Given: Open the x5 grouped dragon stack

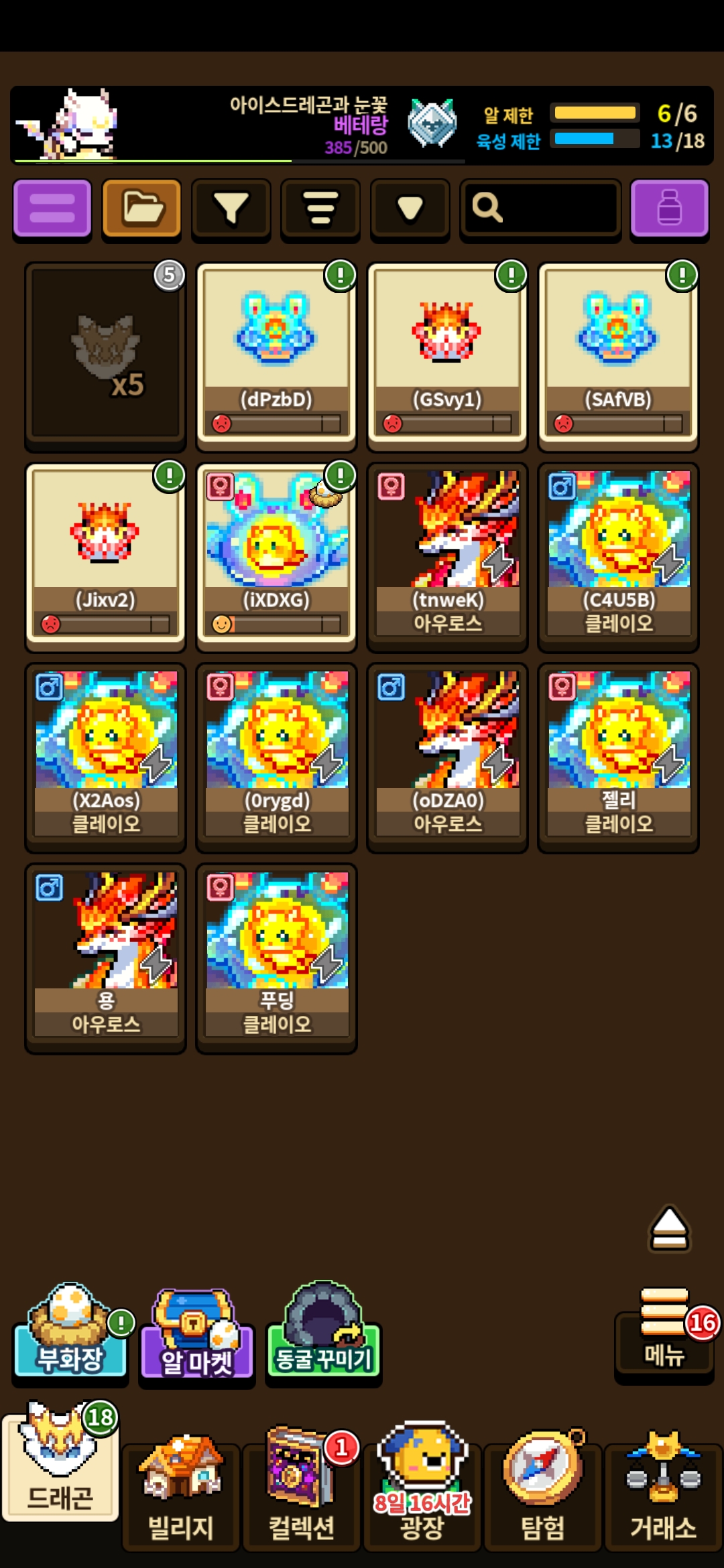Looking at the screenshot, I should point(105,356).
